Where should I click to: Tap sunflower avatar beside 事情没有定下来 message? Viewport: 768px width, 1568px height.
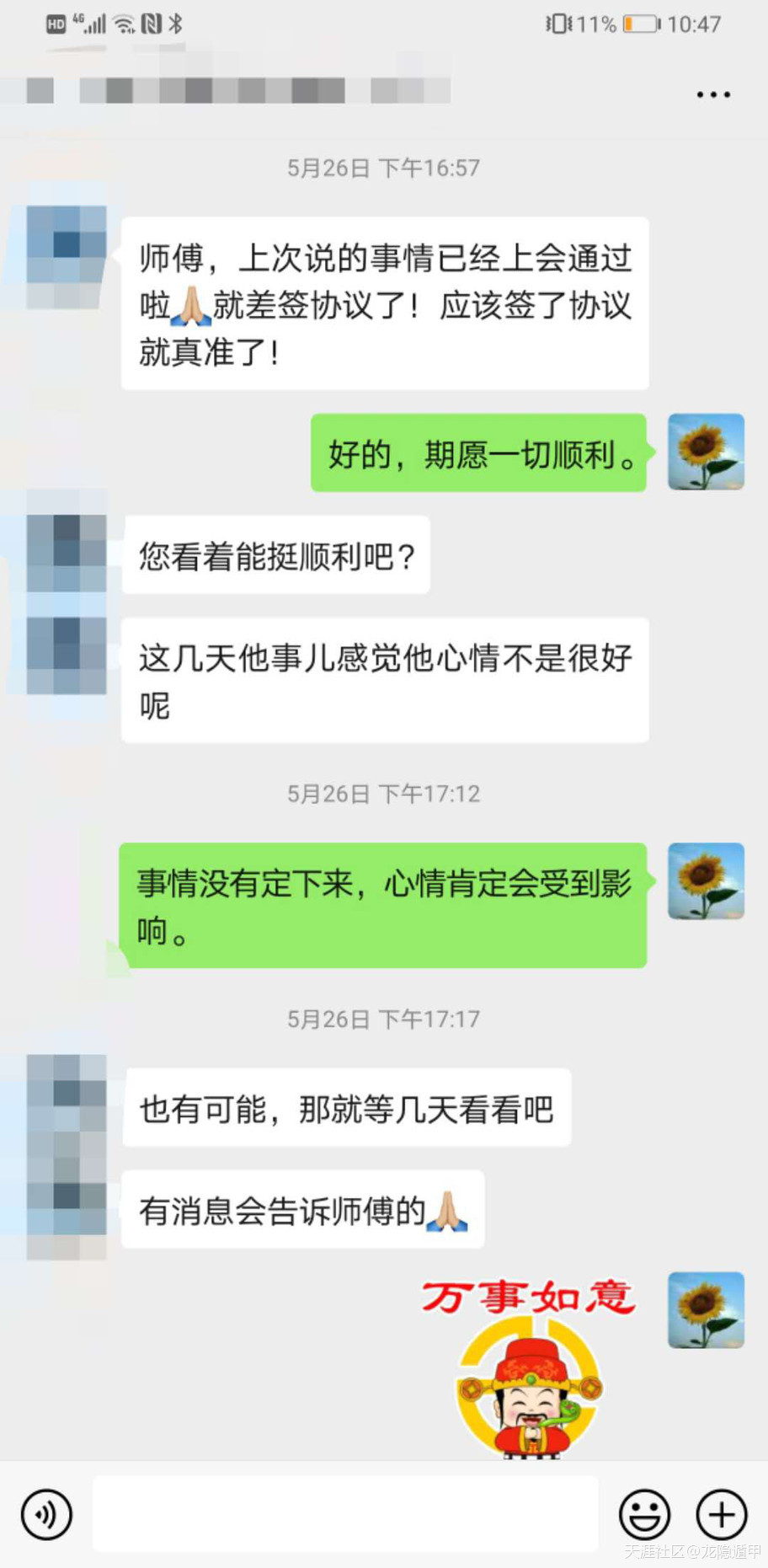click(x=706, y=881)
